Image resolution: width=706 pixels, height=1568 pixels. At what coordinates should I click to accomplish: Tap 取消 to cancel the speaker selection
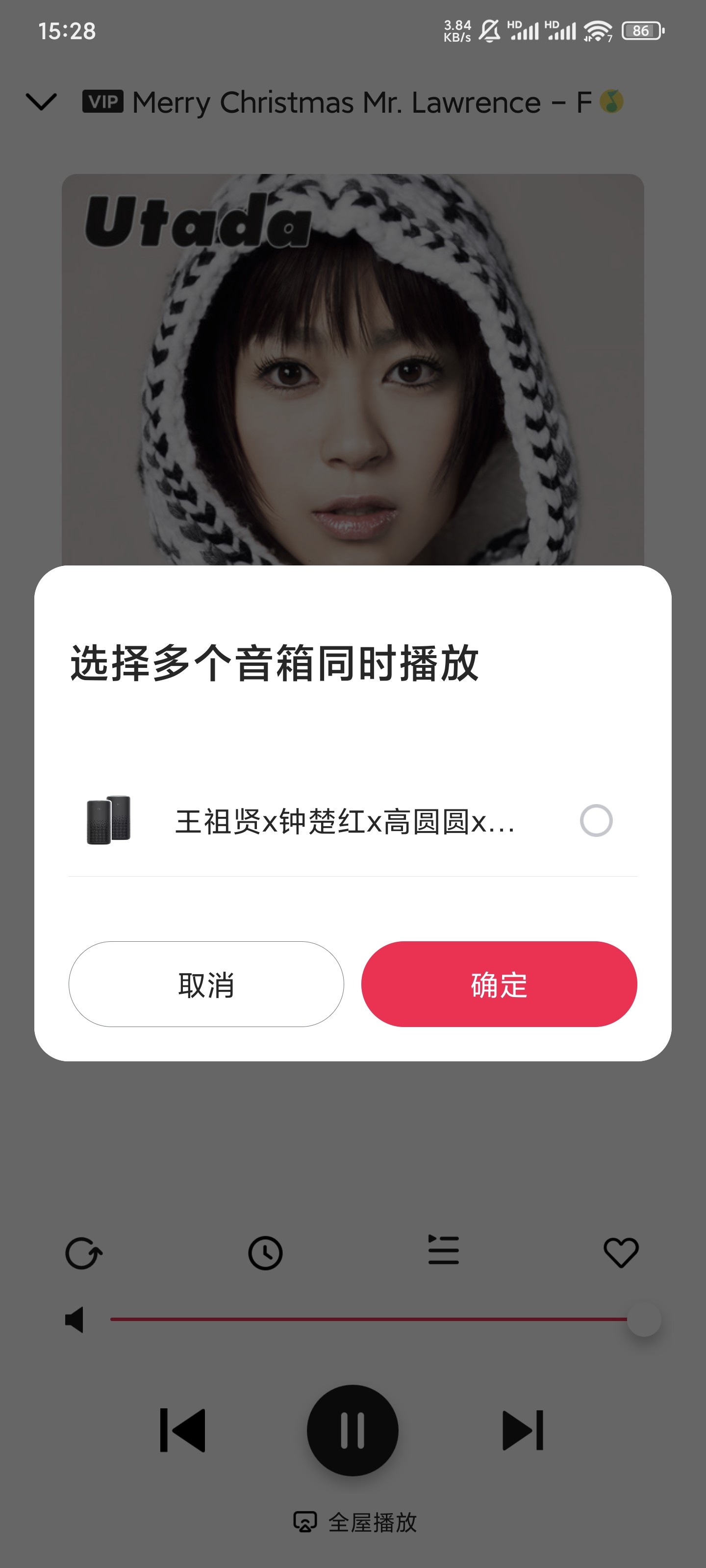(206, 984)
